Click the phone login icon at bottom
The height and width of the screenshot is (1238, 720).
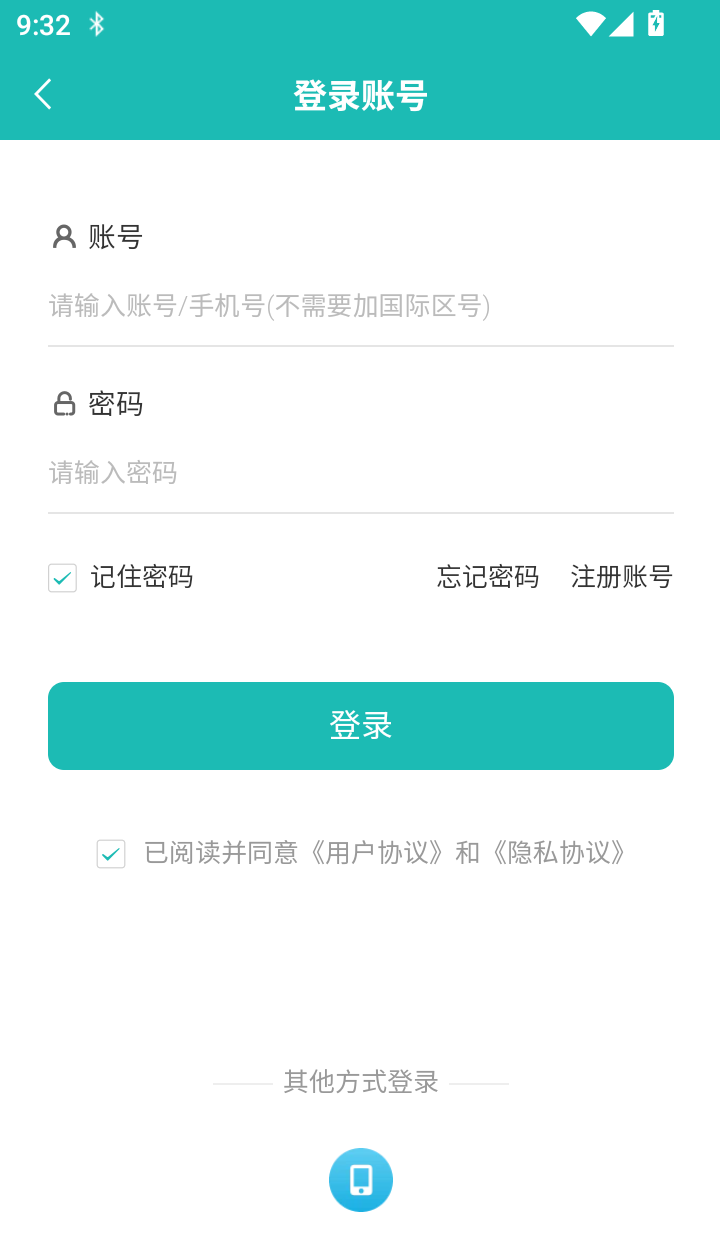[360, 1179]
